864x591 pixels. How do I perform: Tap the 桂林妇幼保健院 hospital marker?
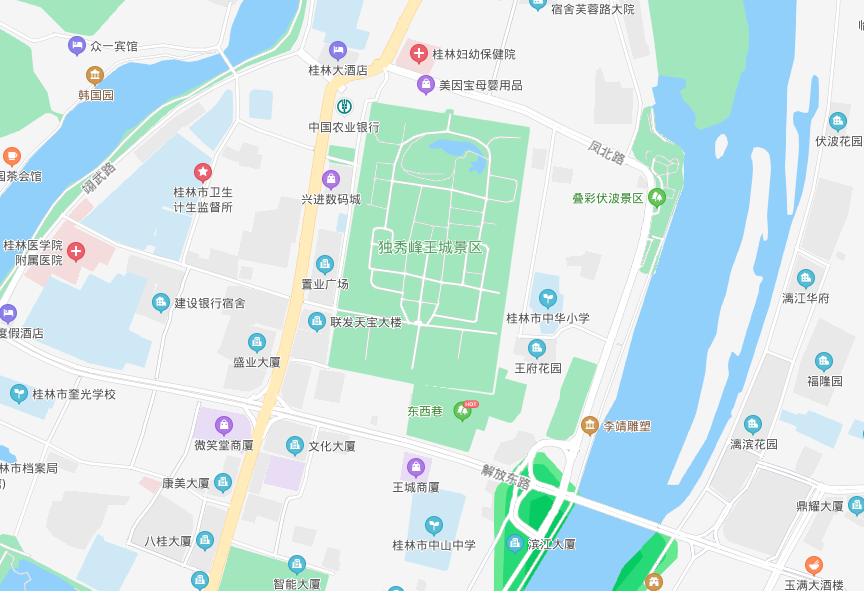(419, 54)
